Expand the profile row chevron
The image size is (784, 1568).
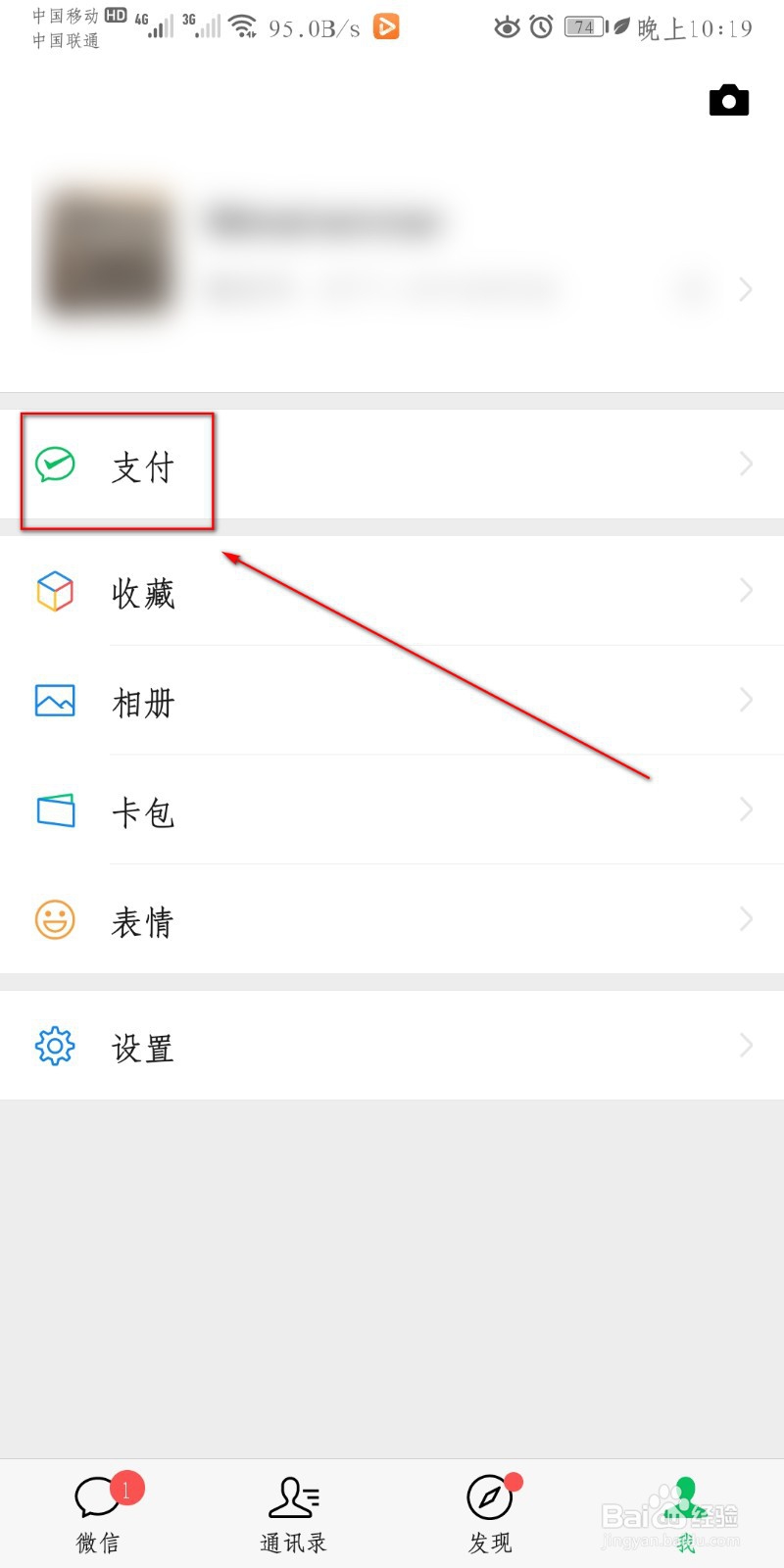click(746, 289)
